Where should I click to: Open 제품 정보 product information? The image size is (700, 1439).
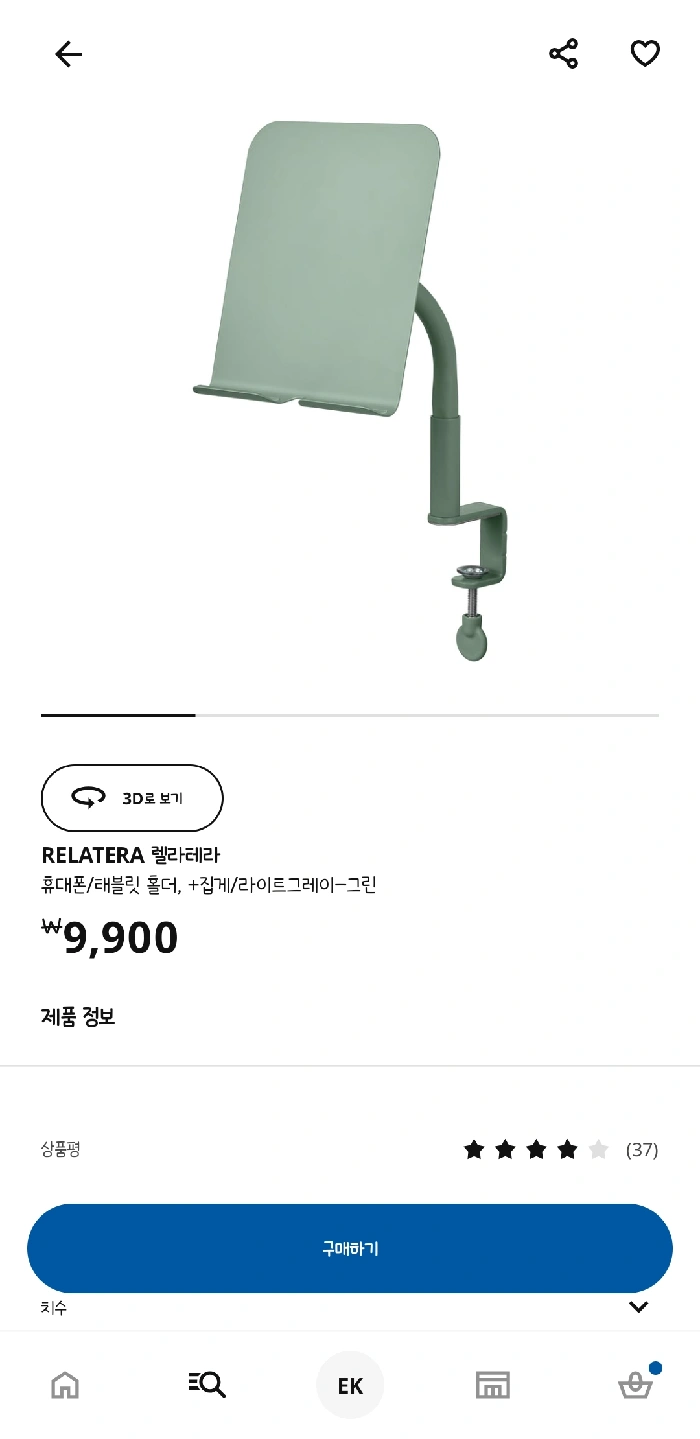tap(78, 1017)
